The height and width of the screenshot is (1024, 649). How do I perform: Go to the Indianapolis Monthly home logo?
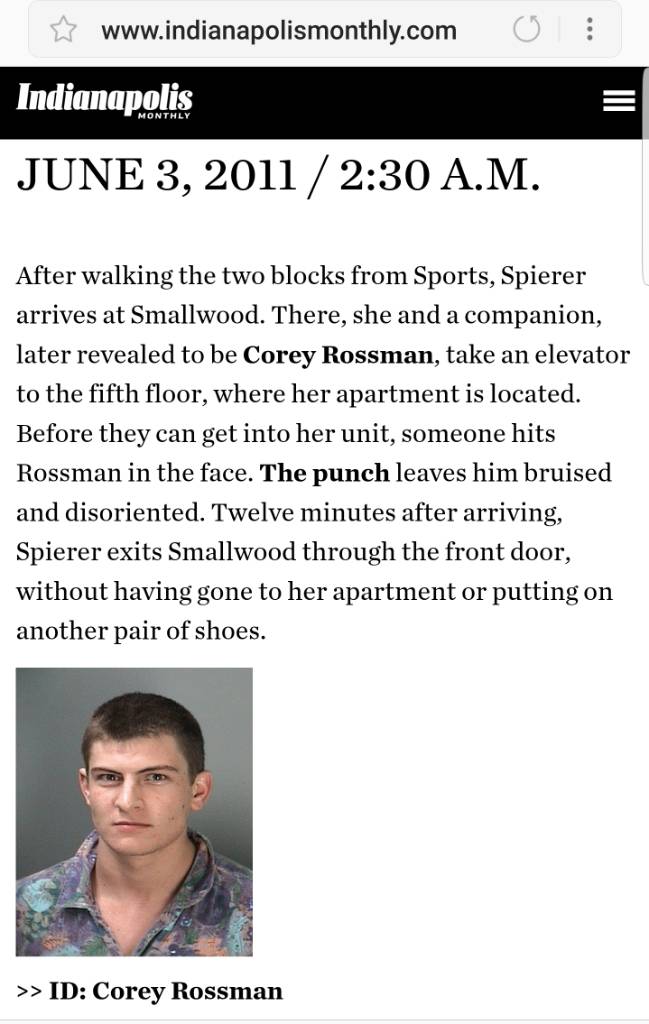click(104, 100)
